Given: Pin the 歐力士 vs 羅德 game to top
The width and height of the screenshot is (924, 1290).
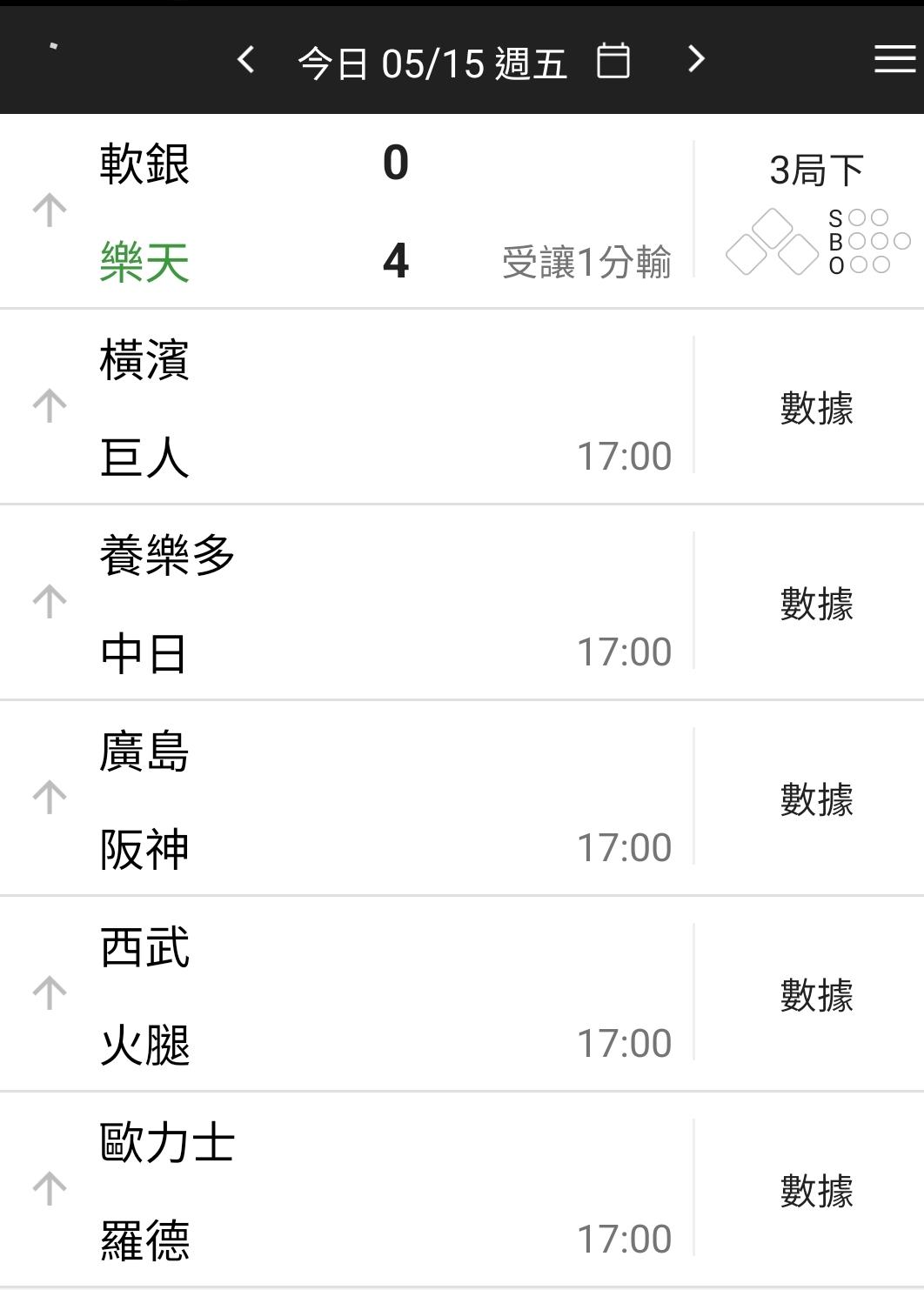Looking at the screenshot, I should pos(50,1189).
